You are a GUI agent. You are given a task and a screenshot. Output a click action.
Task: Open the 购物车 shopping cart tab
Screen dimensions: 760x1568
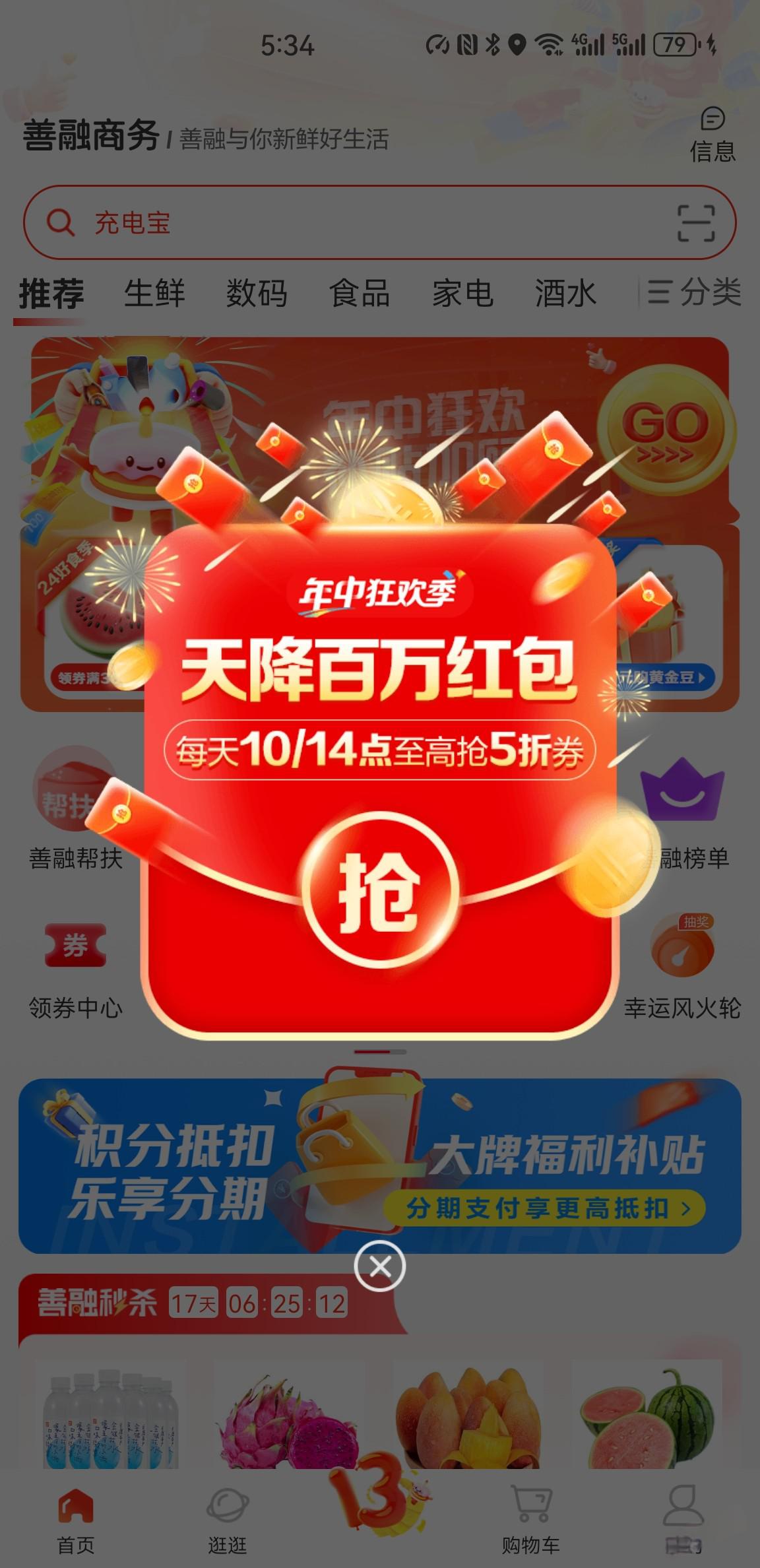coord(531,1518)
